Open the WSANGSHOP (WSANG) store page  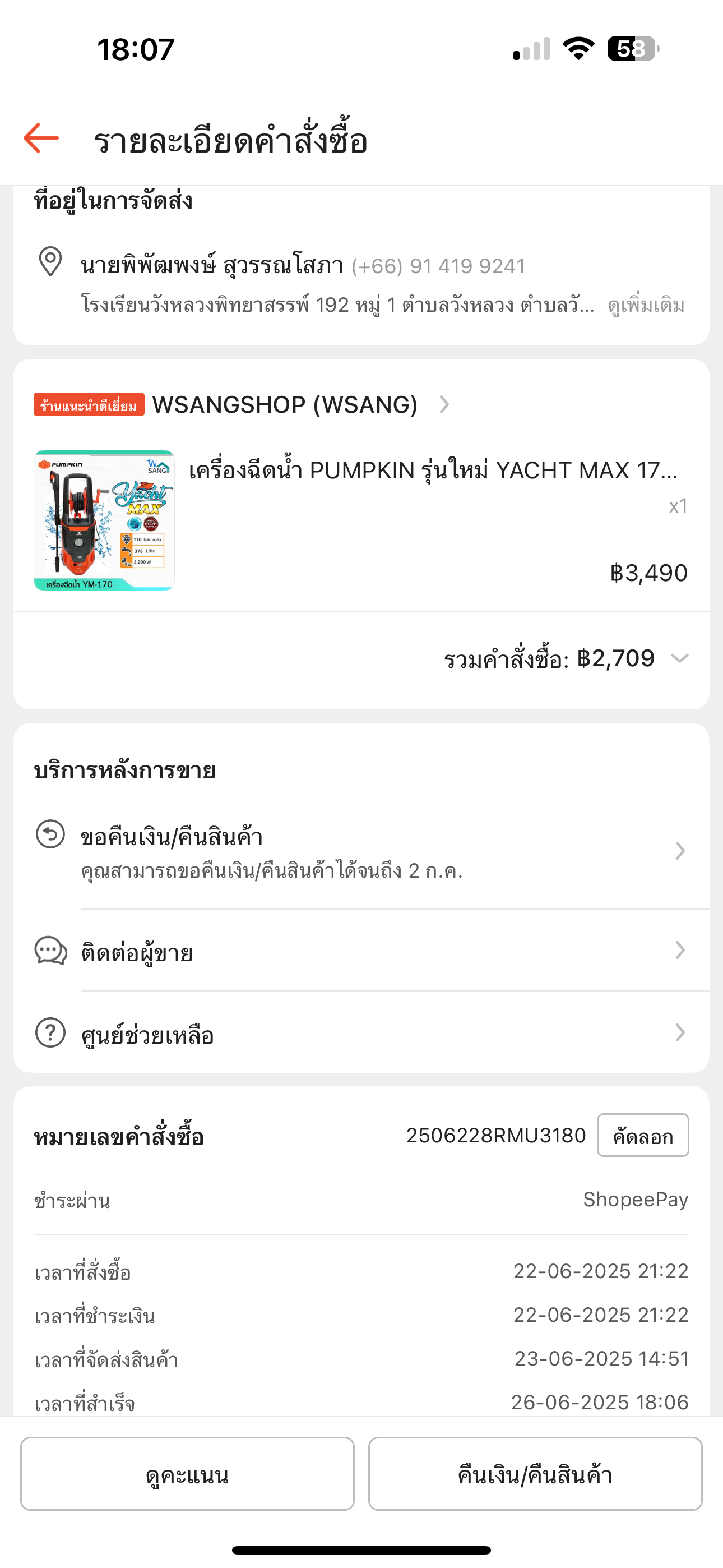[285, 404]
